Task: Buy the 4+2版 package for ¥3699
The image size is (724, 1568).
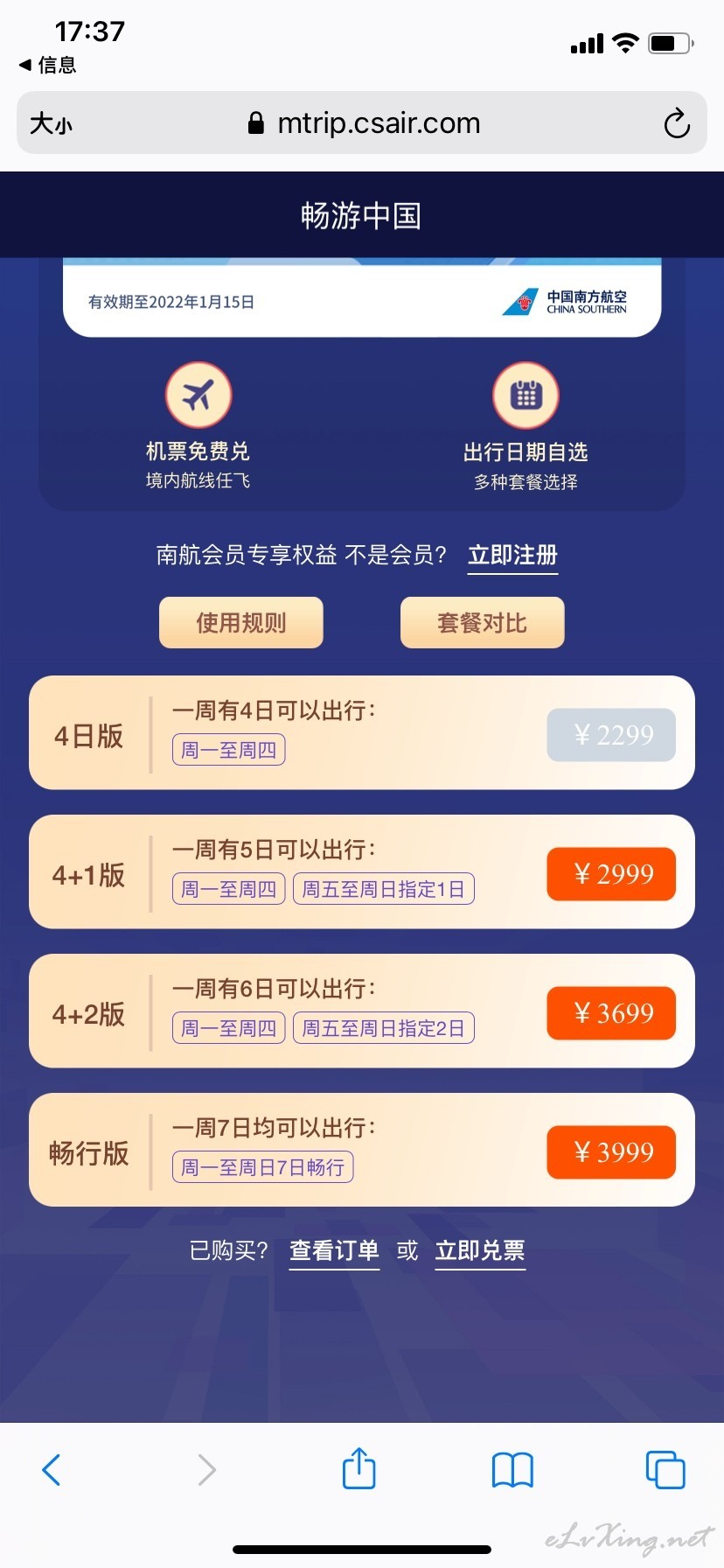Action: pos(611,1013)
